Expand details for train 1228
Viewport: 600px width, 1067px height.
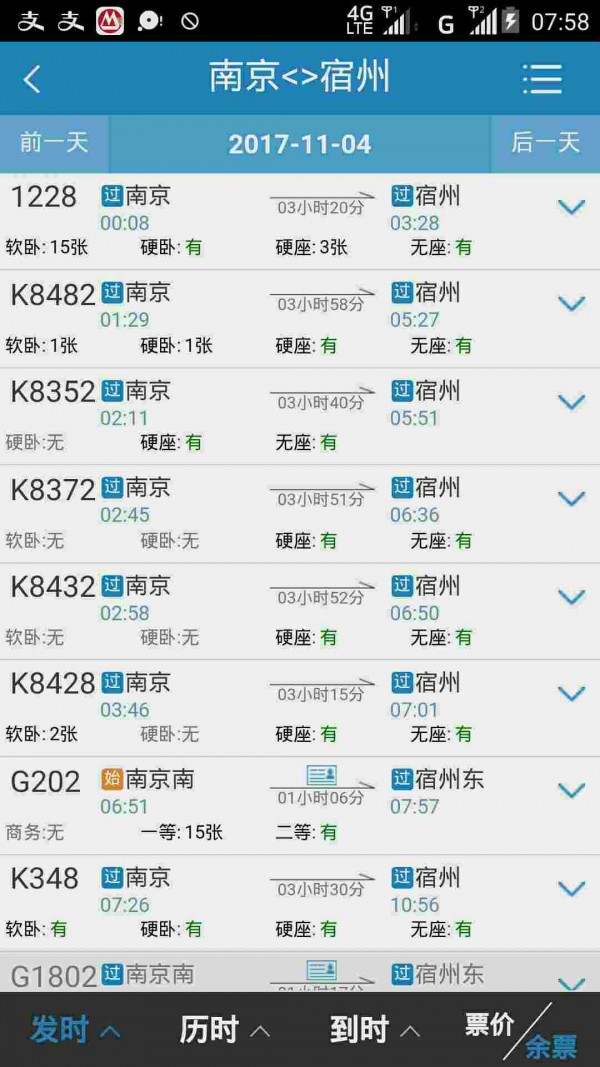(571, 208)
